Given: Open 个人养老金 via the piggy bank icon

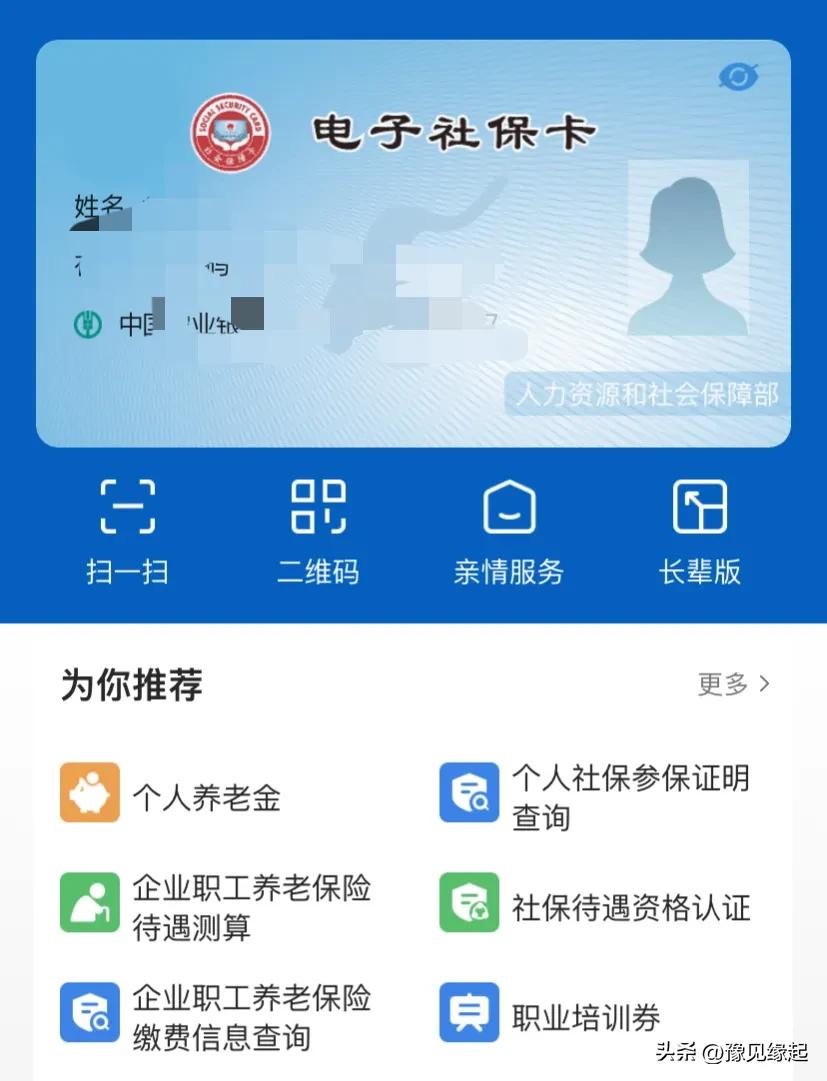Looking at the screenshot, I should click(88, 792).
